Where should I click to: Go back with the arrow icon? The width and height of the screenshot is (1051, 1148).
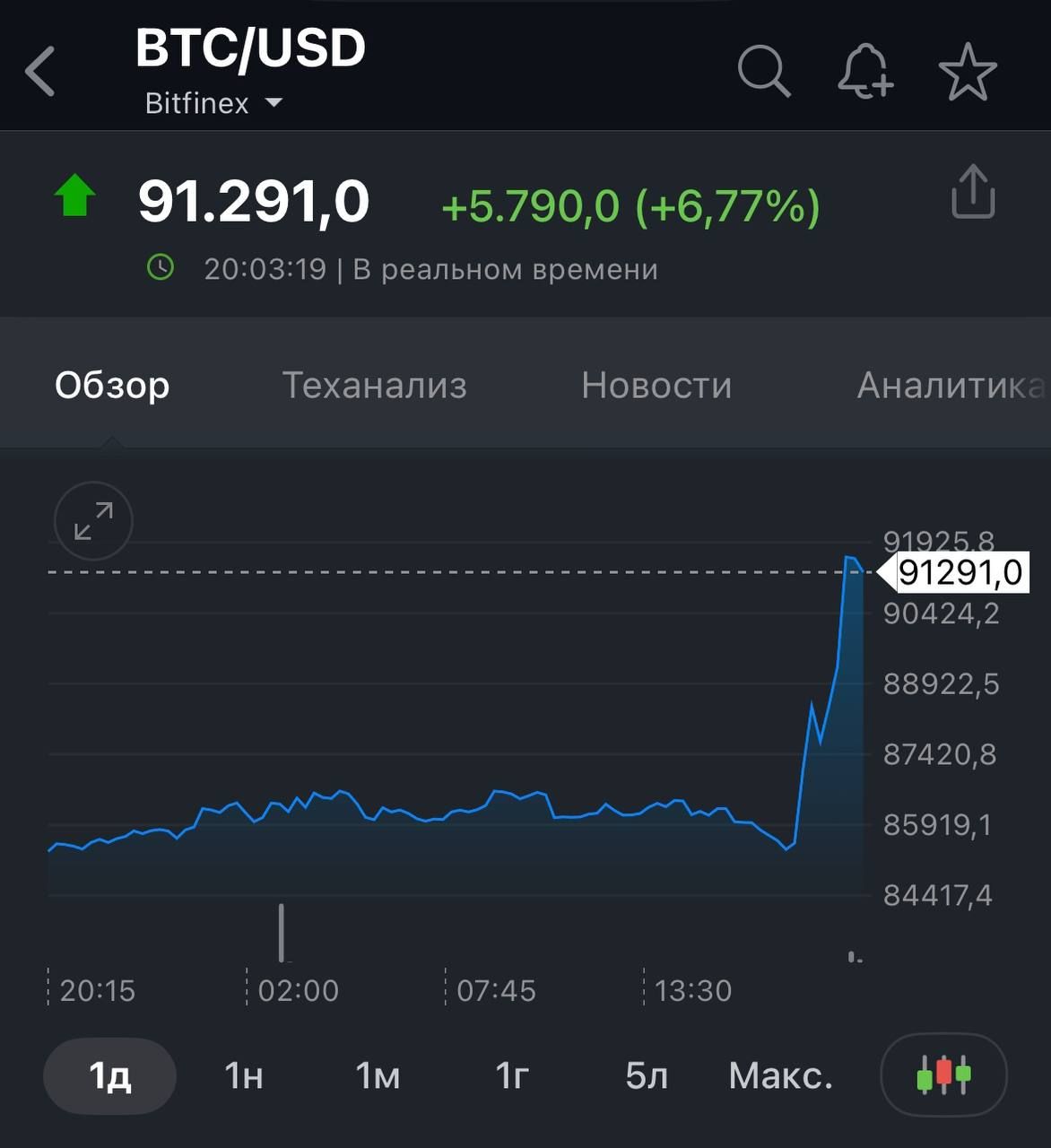coord(41,71)
